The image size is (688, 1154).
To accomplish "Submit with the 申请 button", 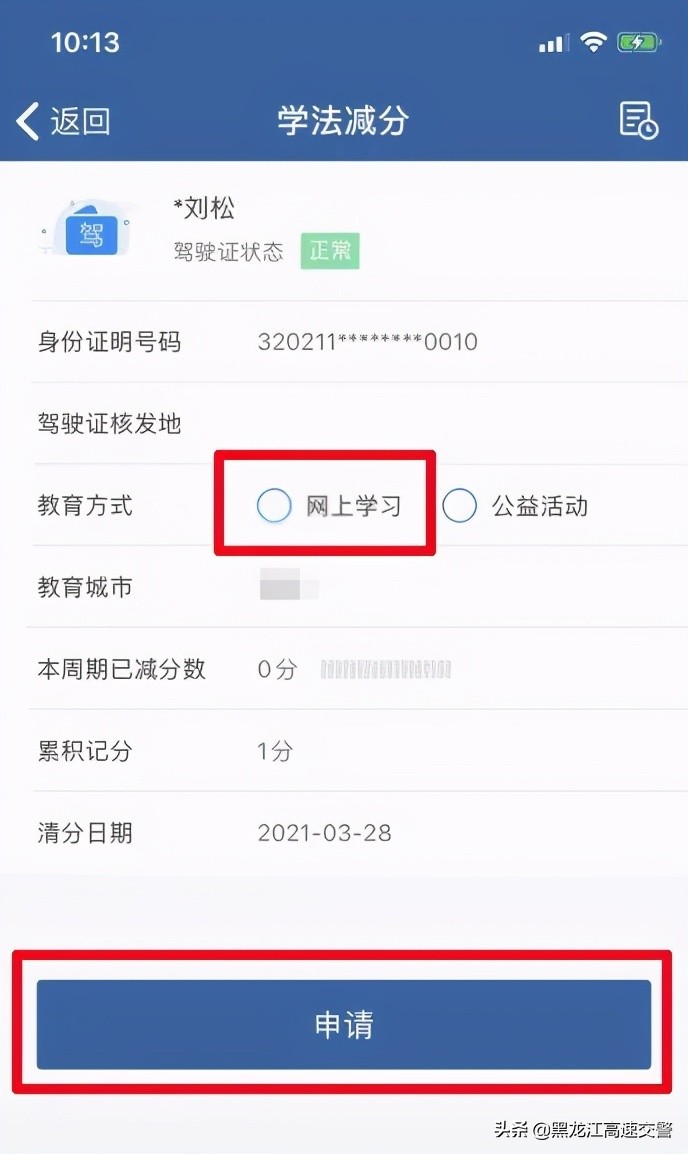I will (344, 1024).
